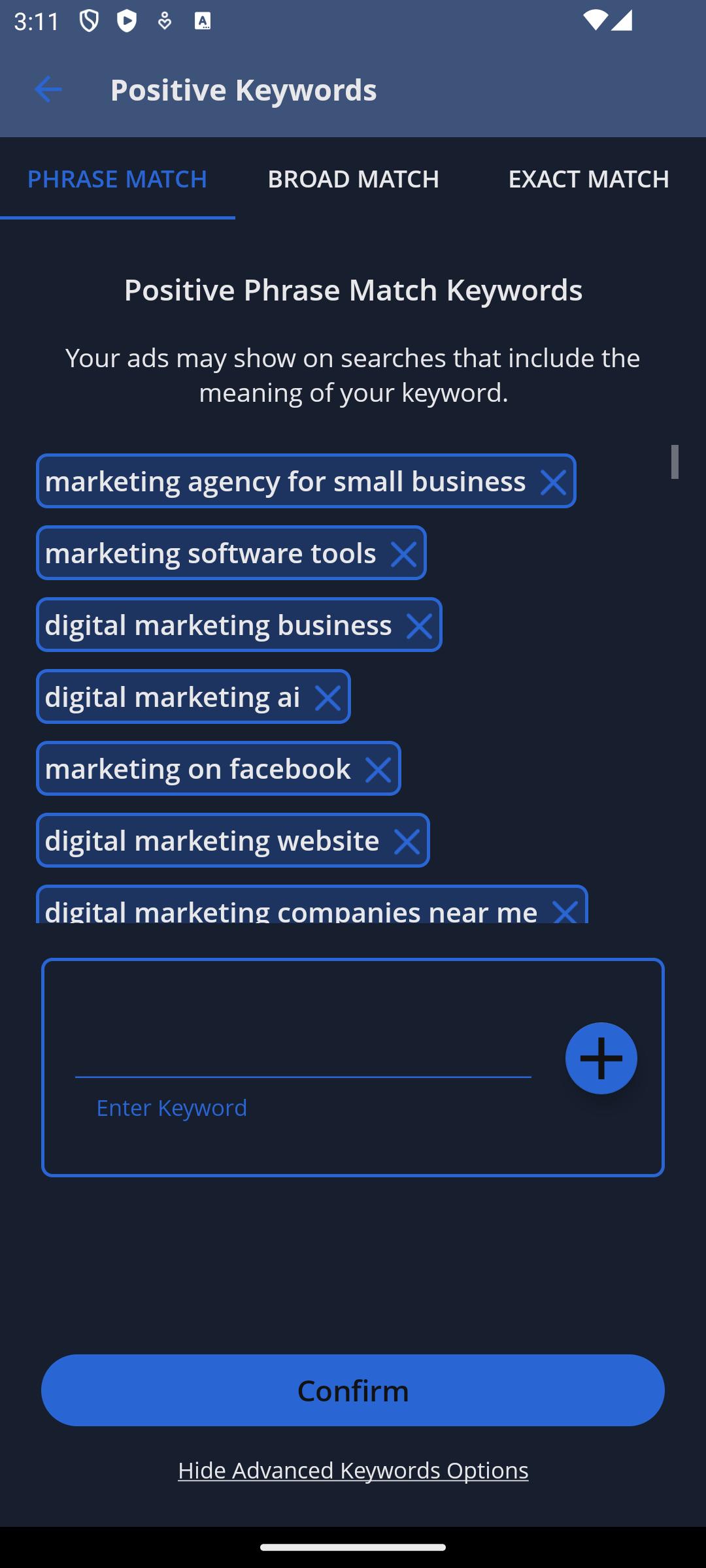Switch to the Broad Match tab
Image resolution: width=706 pixels, height=1568 pixels.
coord(353,179)
